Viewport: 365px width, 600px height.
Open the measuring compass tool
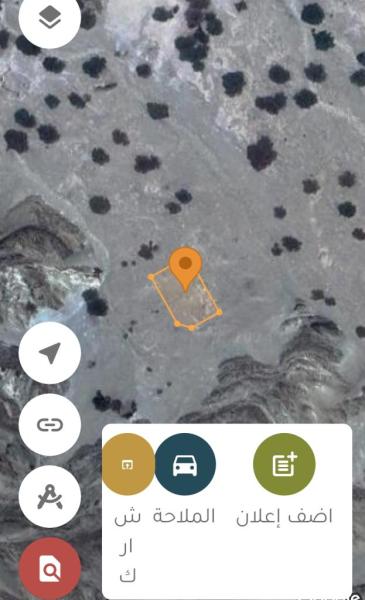pos(50,497)
